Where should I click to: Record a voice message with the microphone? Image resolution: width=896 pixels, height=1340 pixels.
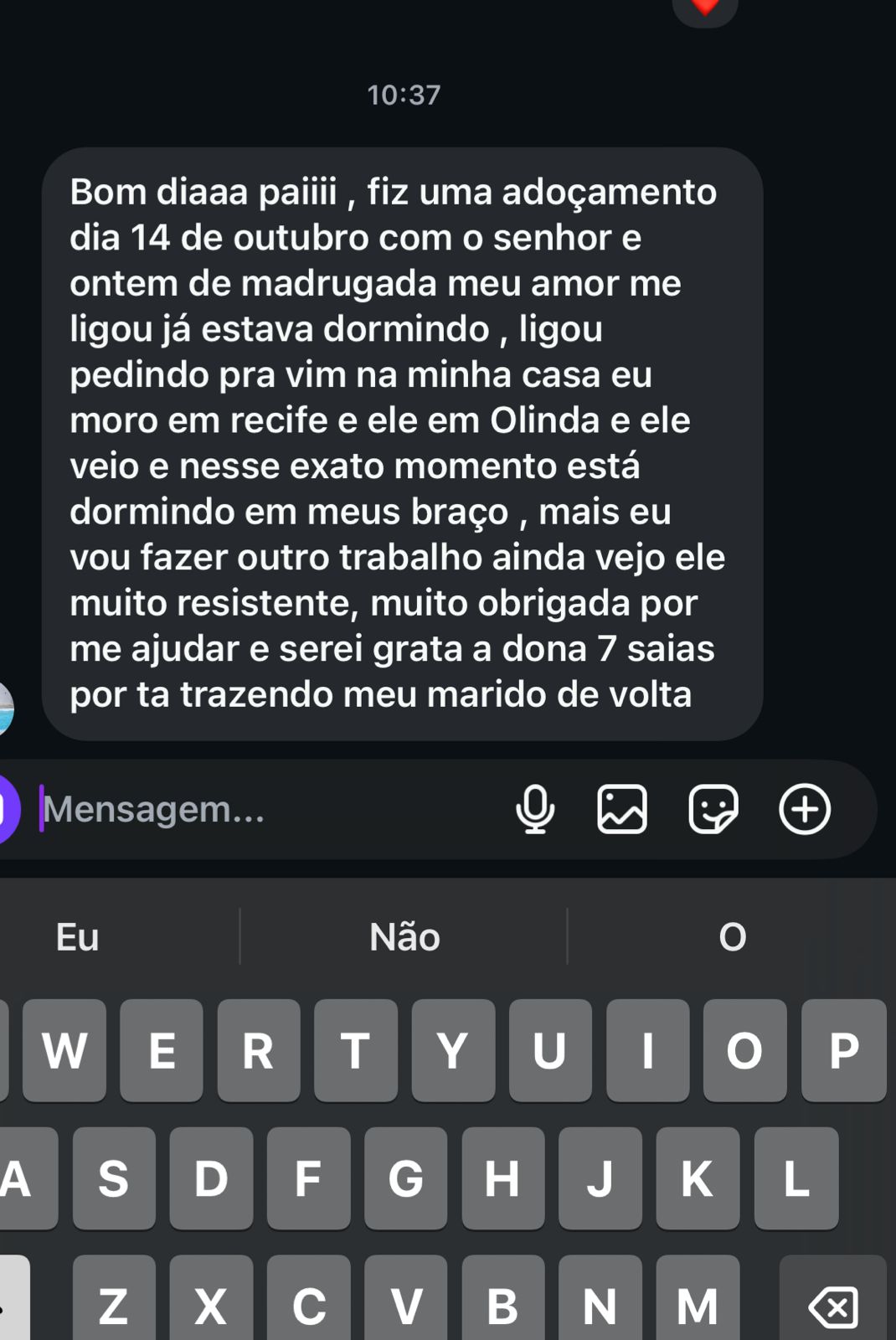pyautogui.click(x=535, y=810)
